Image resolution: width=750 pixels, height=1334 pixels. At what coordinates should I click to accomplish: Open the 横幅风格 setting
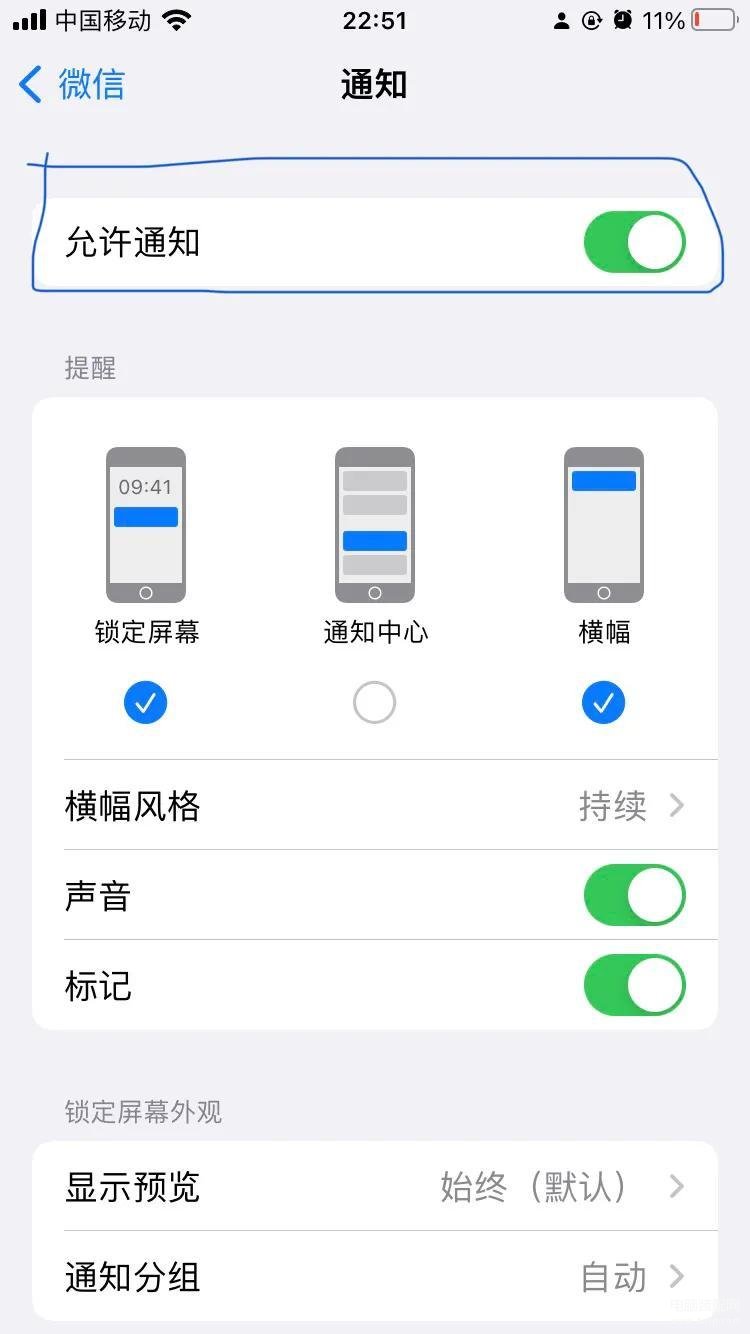point(375,805)
